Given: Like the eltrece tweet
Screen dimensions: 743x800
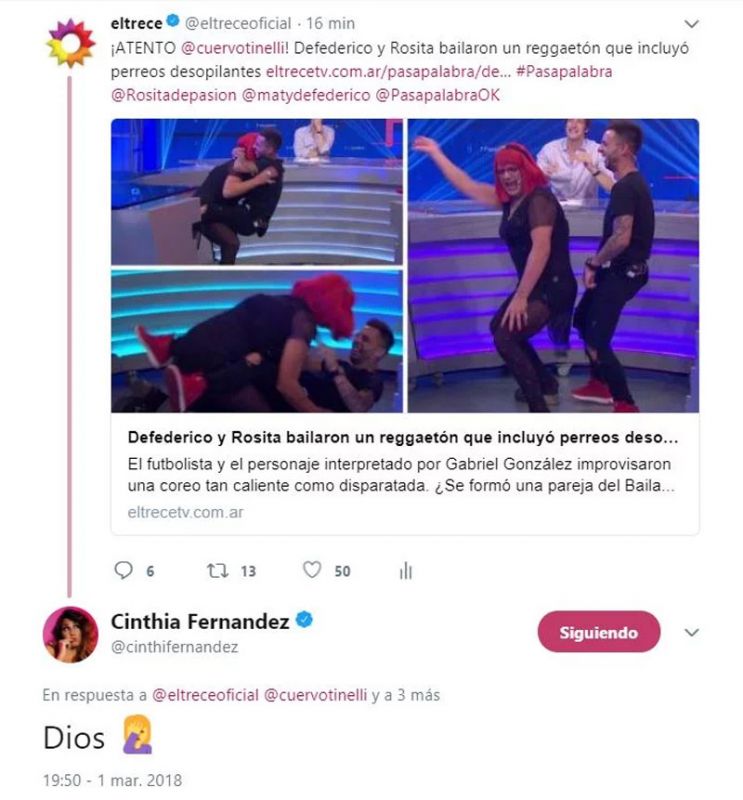Looking at the screenshot, I should tap(312, 571).
